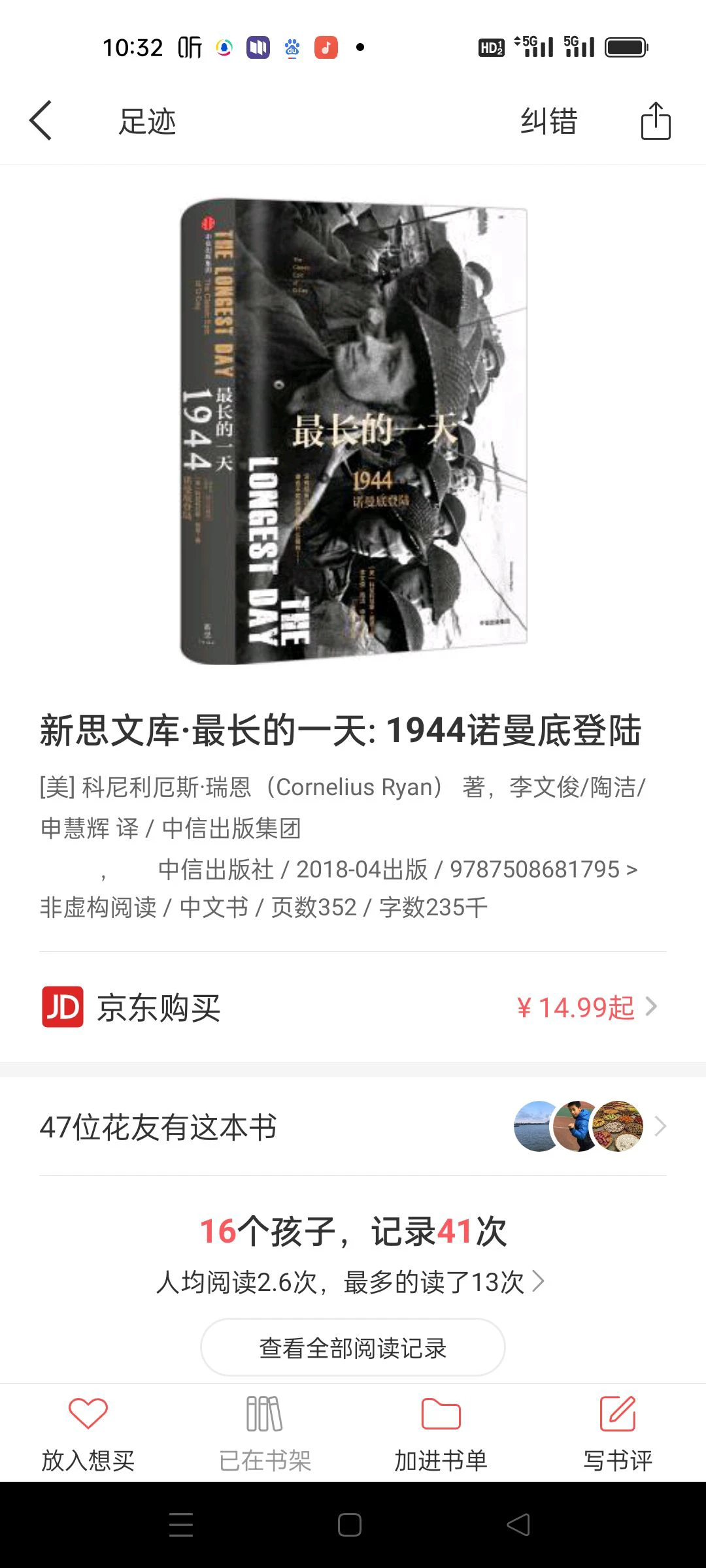Go back from the 足迹 page
This screenshot has width=706, height=1568.
point(41,121)
